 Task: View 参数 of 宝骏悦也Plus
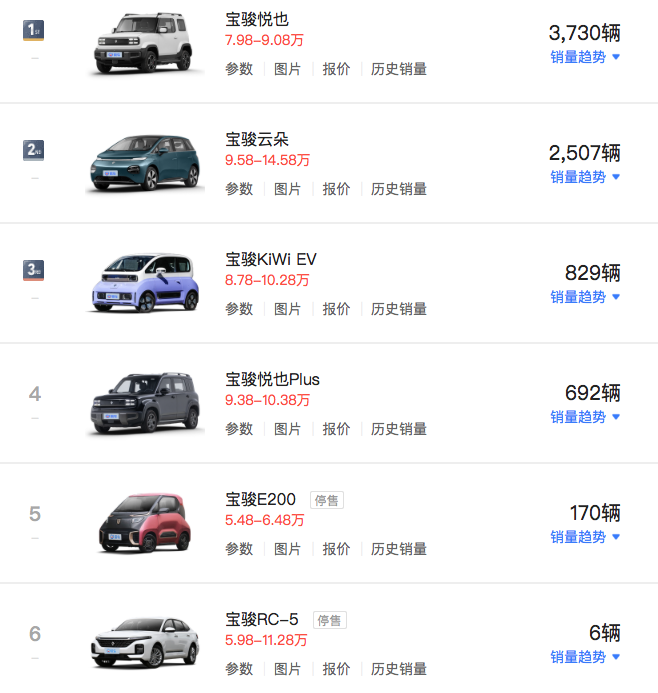point(239,429)
